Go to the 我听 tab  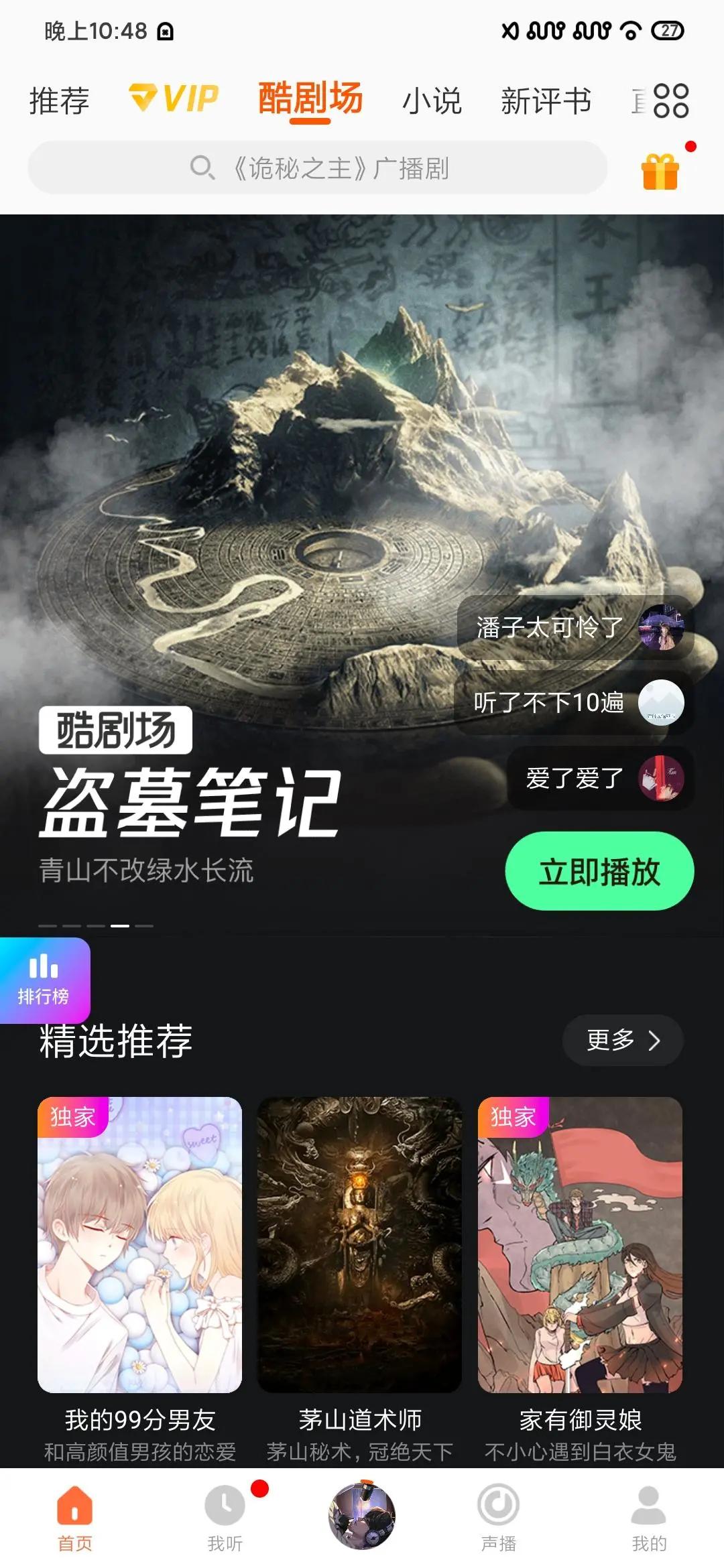225,1518
